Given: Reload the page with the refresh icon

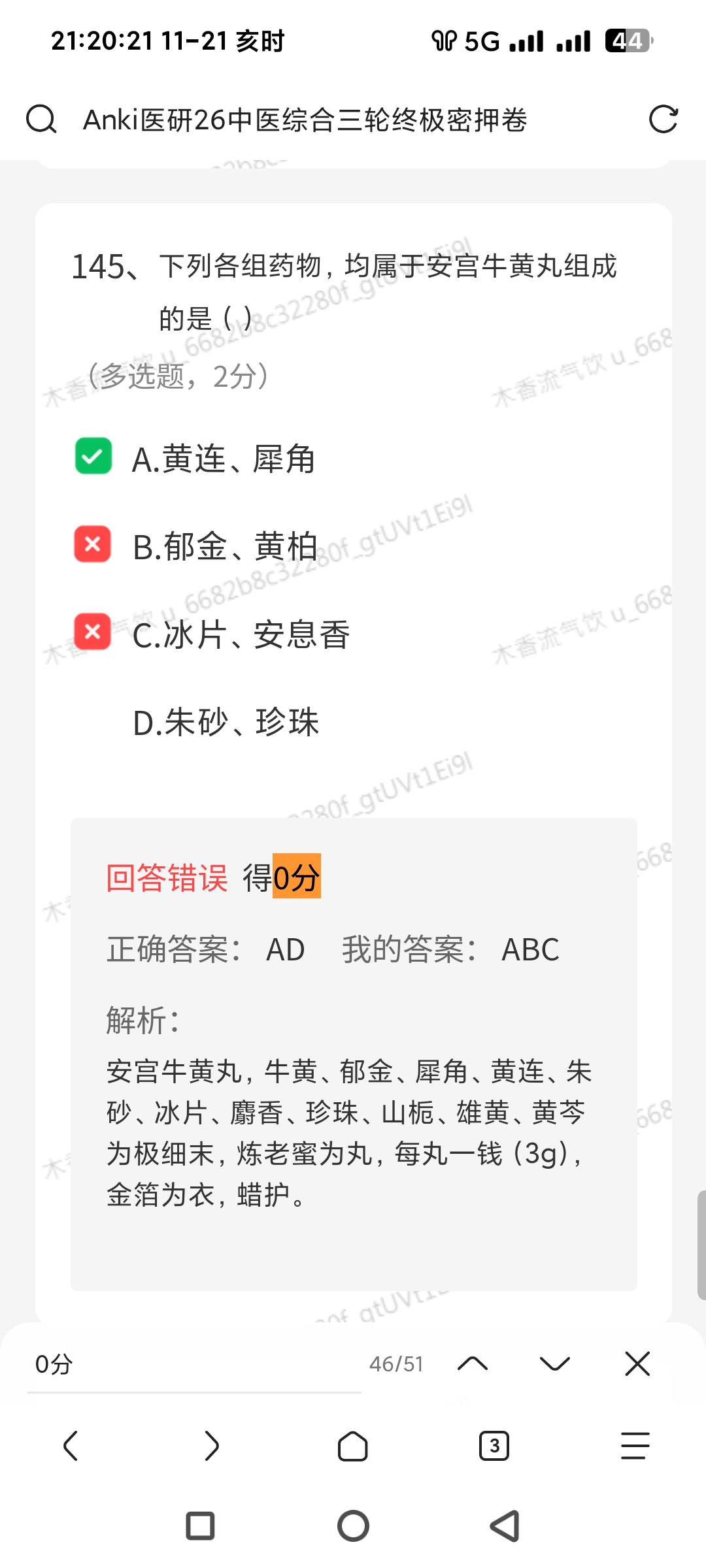Looking at the screenshot, I should coord(663,120).
